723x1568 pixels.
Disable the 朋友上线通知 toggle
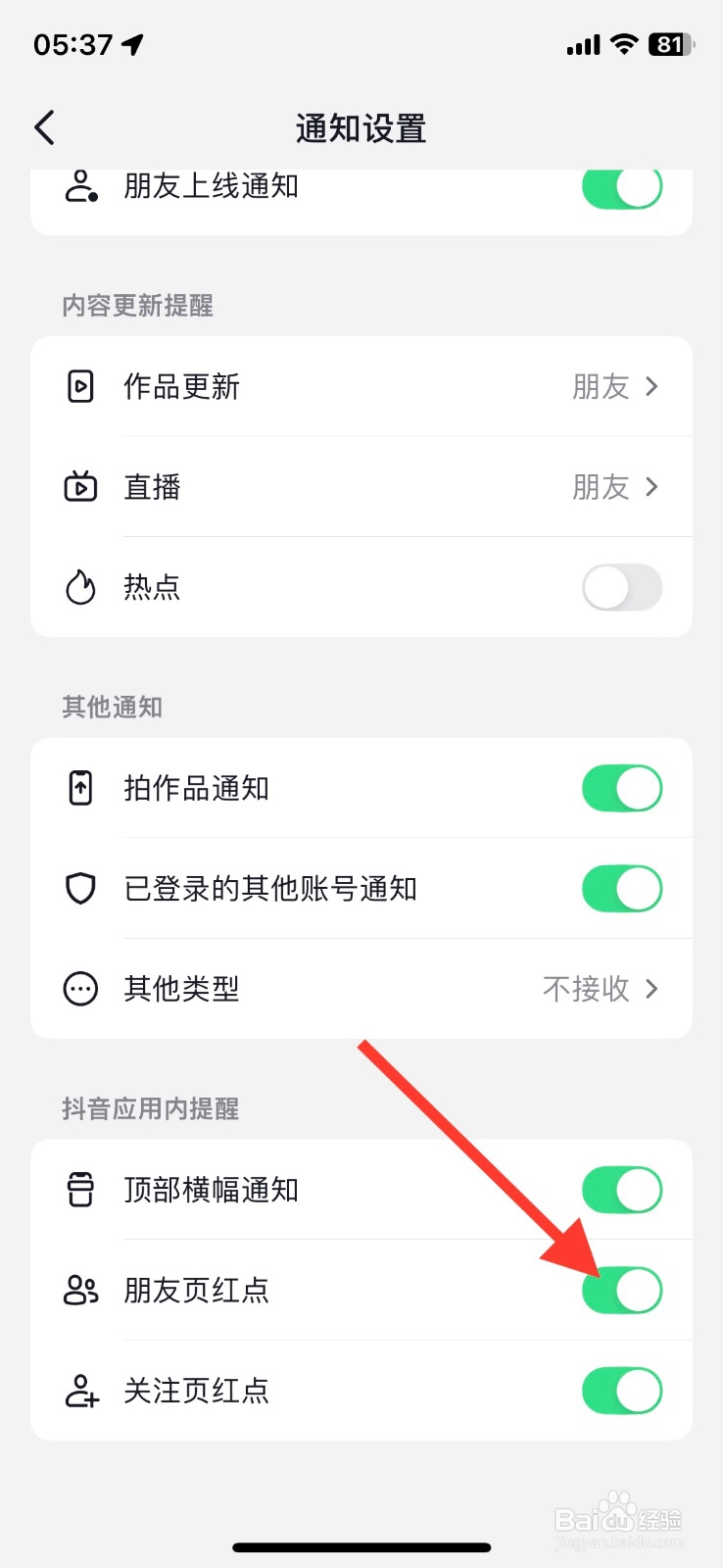pos(622,186)
